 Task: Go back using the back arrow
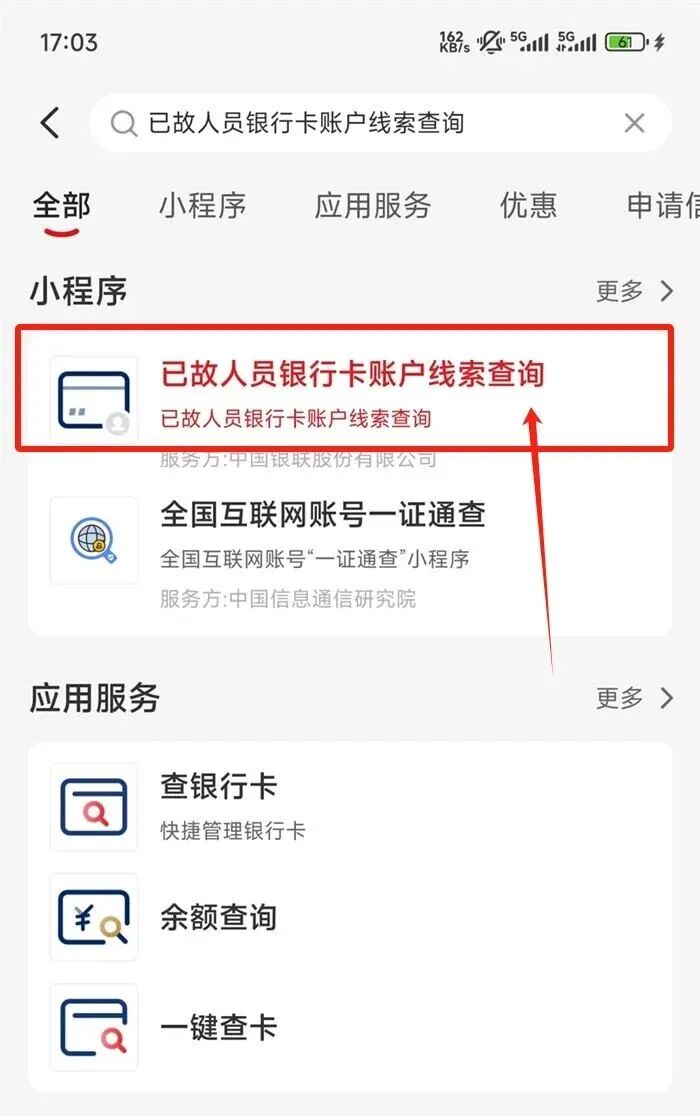click(x=50, y=123)
